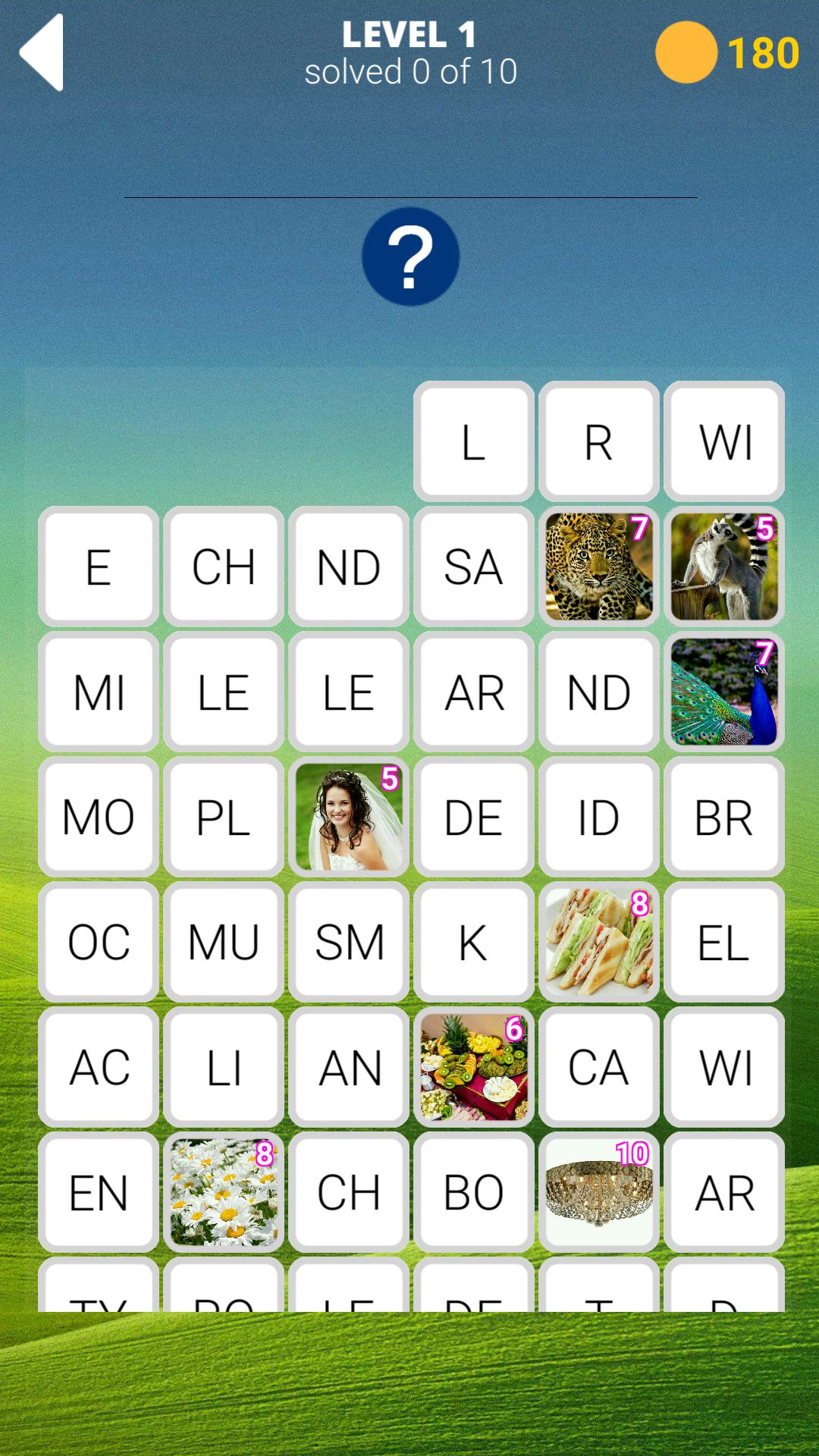Open the leopard picture tile
Screen dimensions: 819x1456
click(x=598, y=566)
